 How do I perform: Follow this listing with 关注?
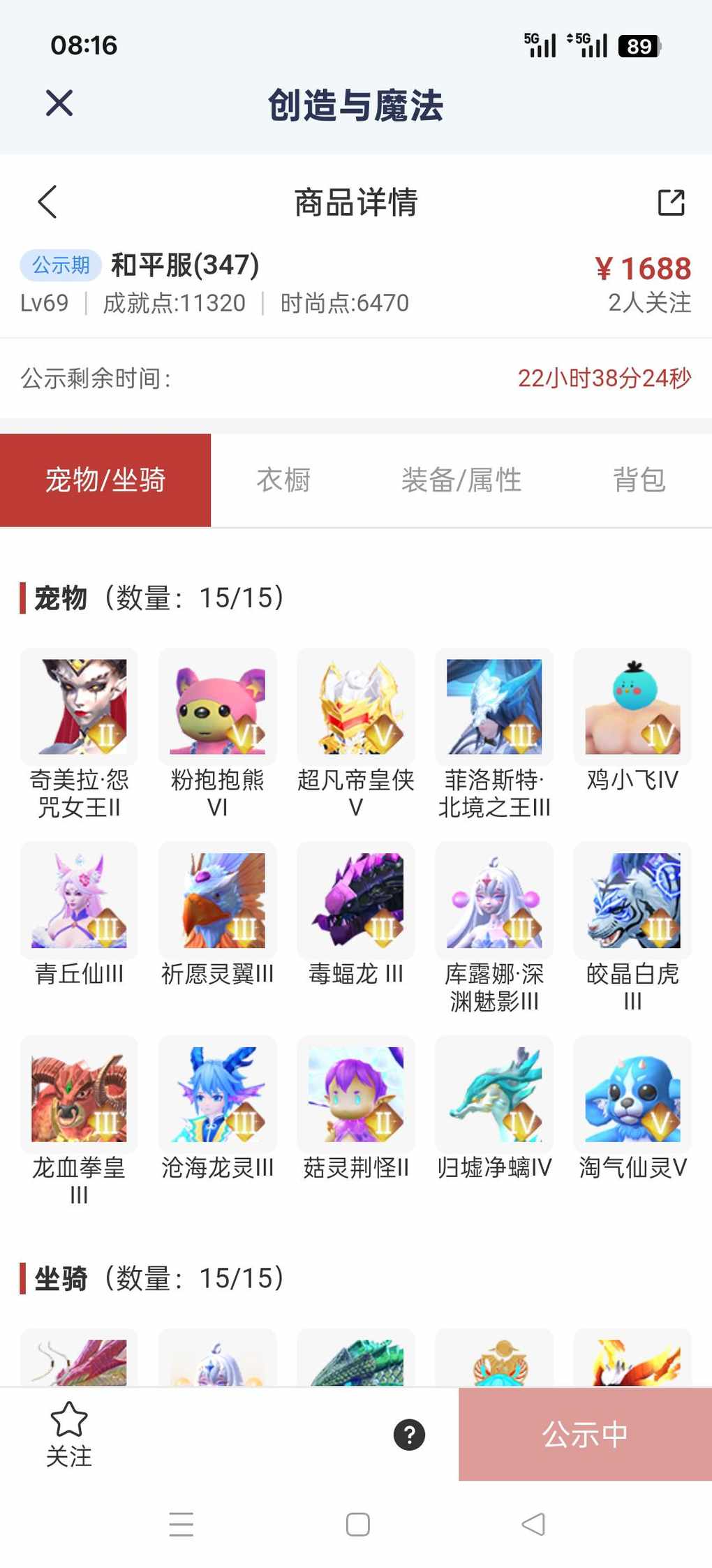pos(69,1434)
